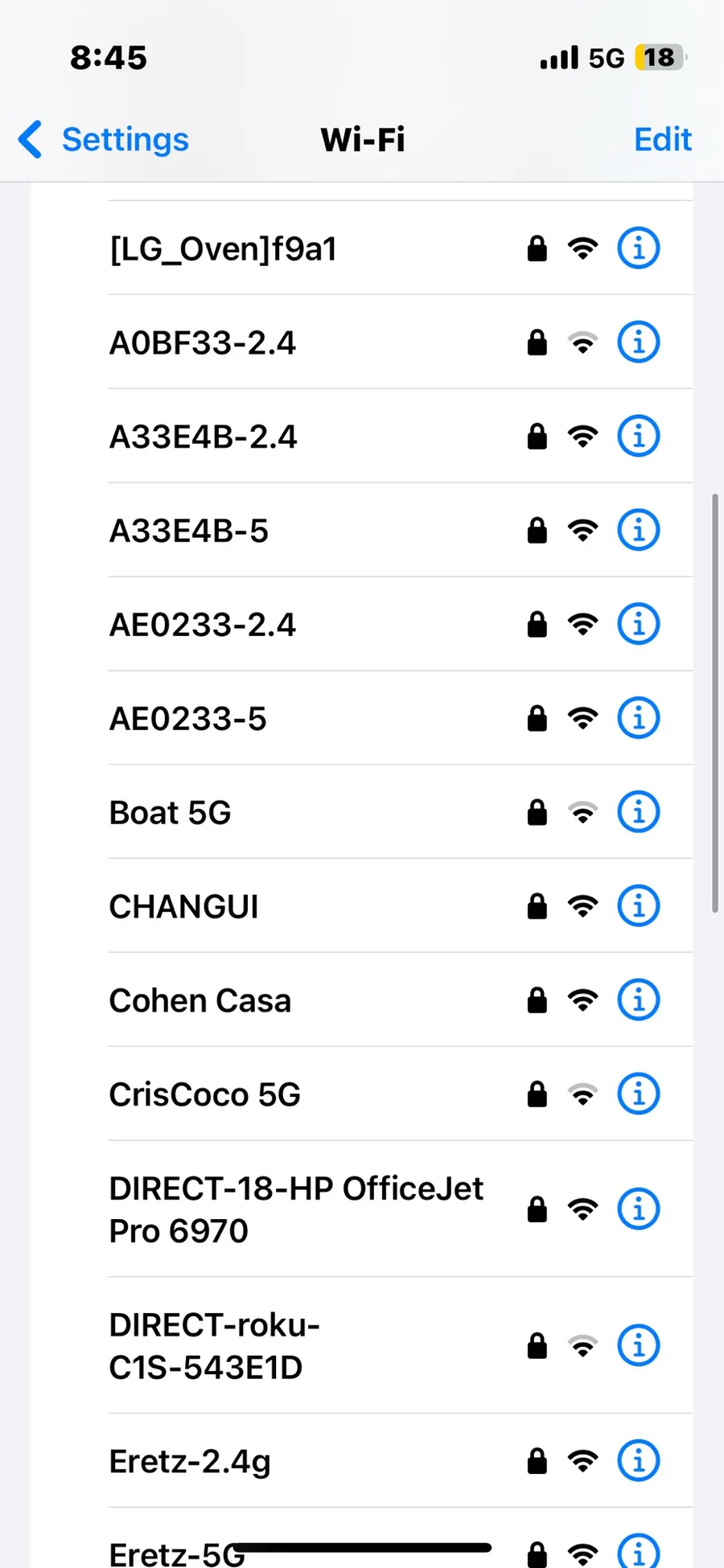Open info for [LG_Oven]f9a1
724x1568 pixels.
point(639,248)
